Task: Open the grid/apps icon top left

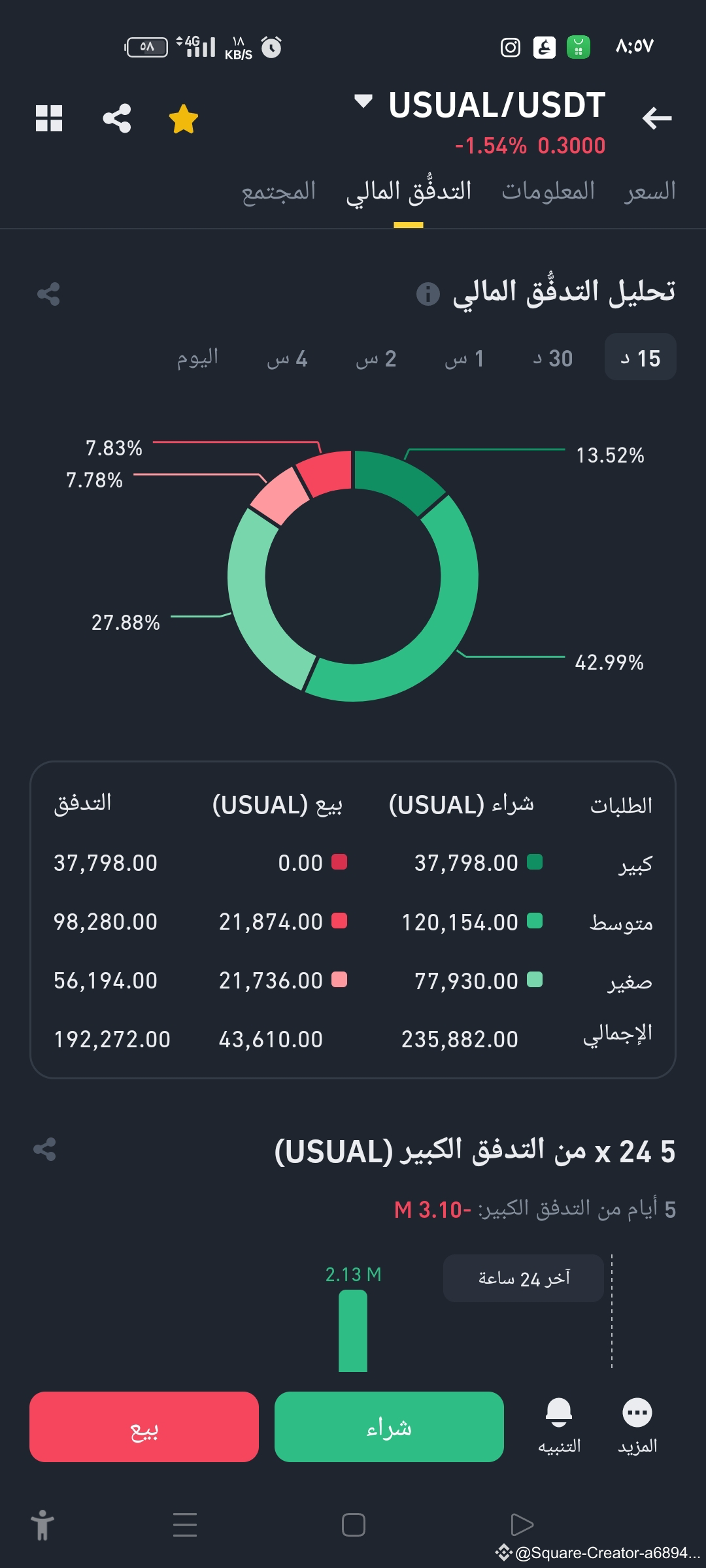Action: tap(49, 118)
